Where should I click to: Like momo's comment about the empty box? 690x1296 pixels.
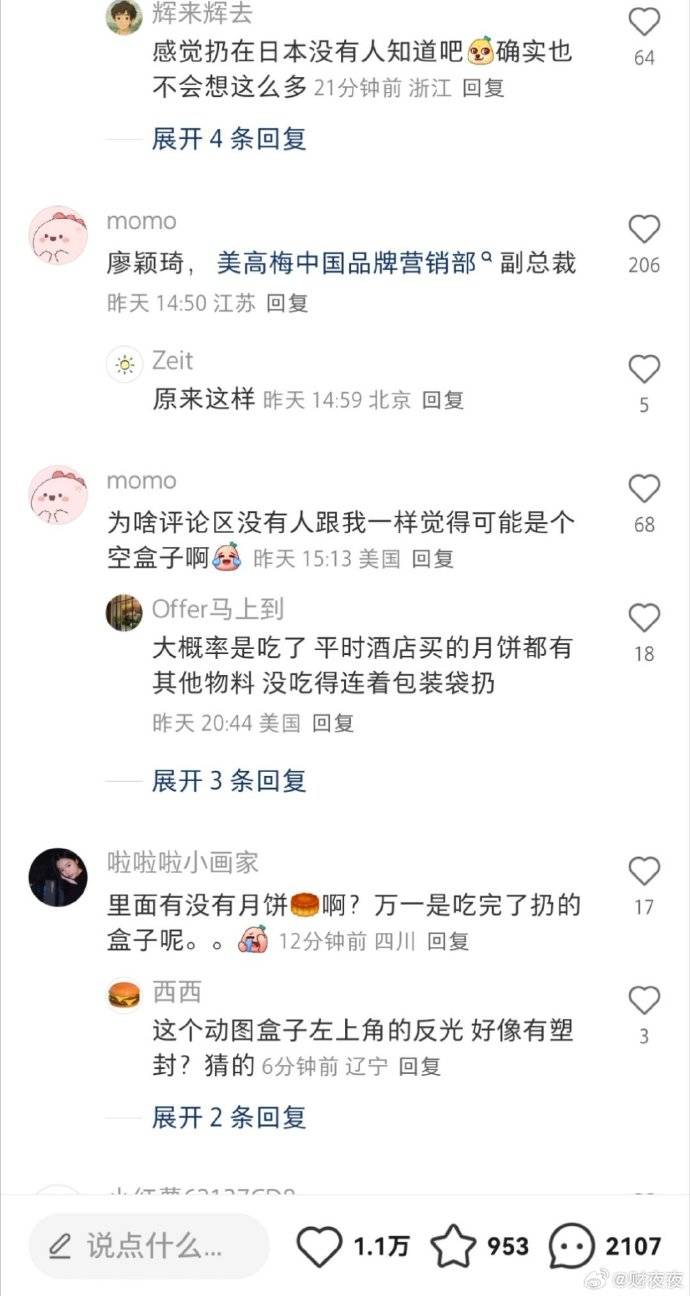click(644, 489)
